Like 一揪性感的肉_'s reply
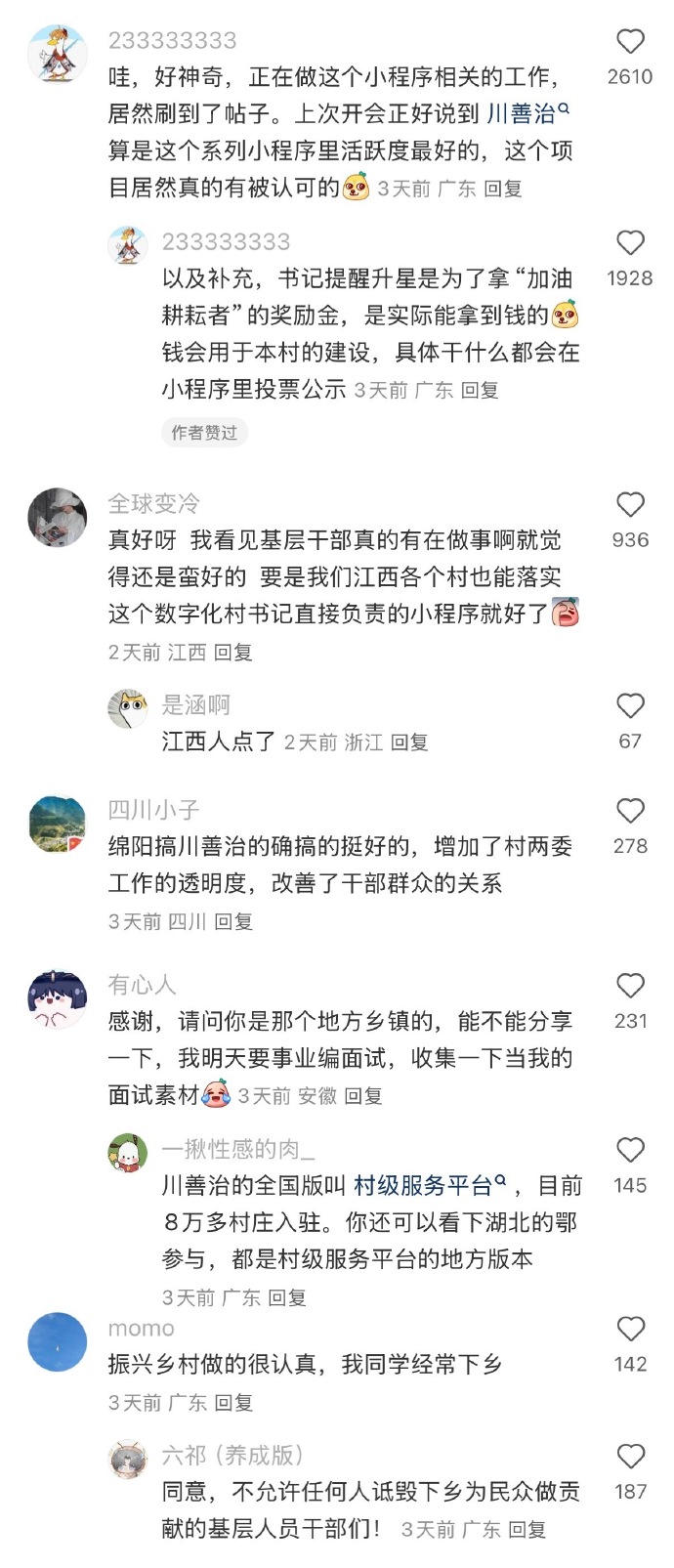The height and width of the screenshot is (1568, 674). coord(630,1150)
